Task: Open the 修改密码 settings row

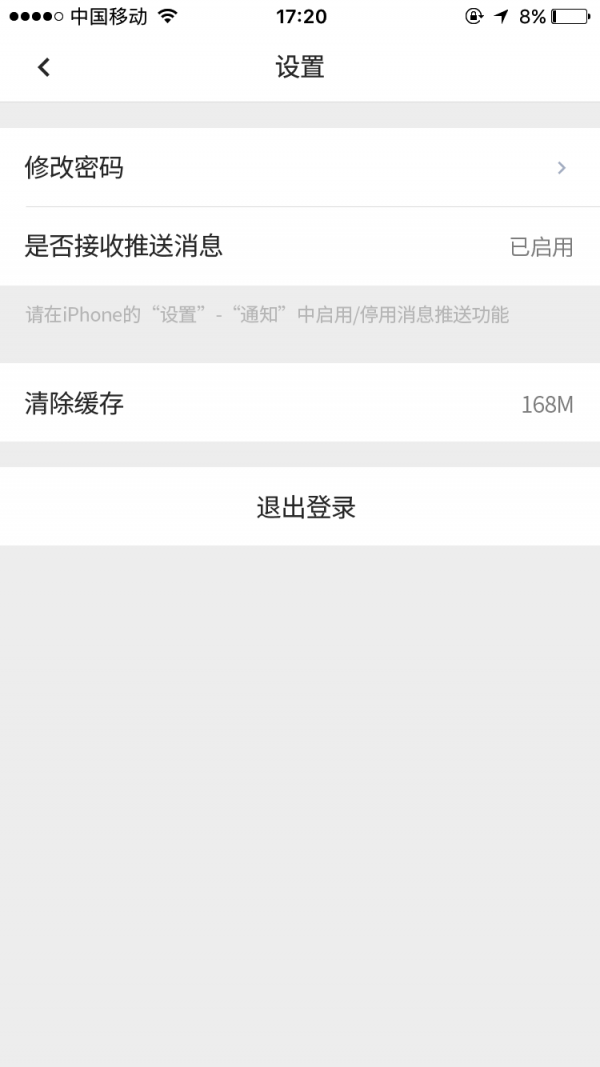Action: [x=300, y=168]
